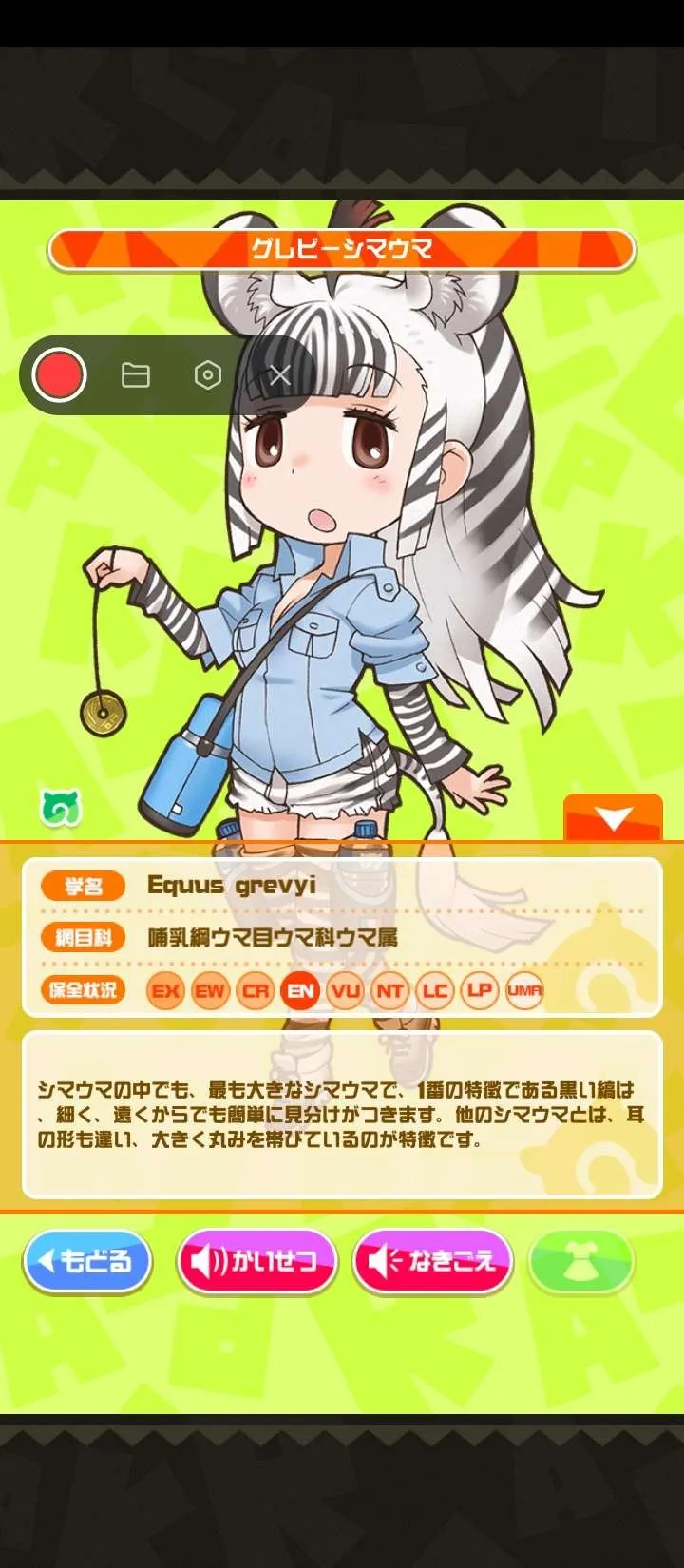Play the なきごえ animal cry
Viewport: 684px width, 1568px height.
tap(432, 1261)
